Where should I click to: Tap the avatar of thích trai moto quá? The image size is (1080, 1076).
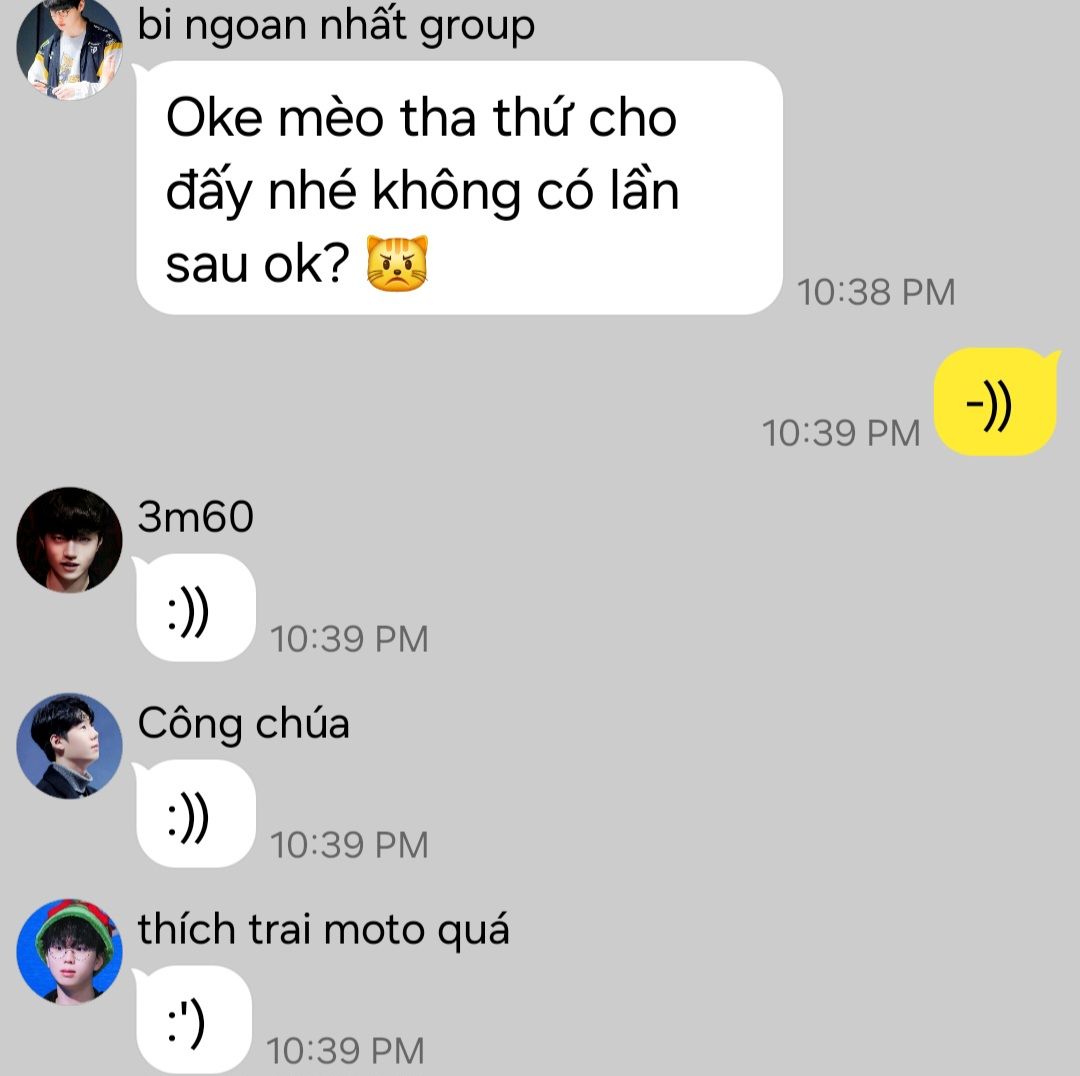(69, 952)
